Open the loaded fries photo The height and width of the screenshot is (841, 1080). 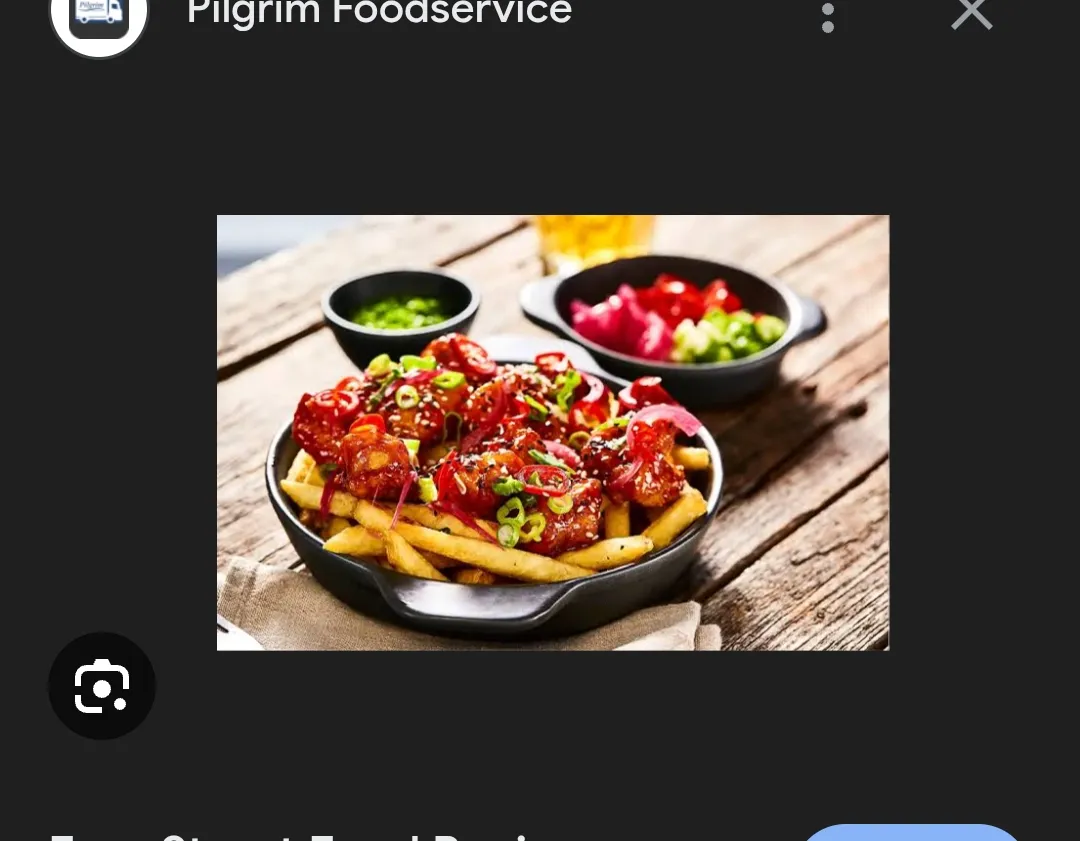(552, 432)
